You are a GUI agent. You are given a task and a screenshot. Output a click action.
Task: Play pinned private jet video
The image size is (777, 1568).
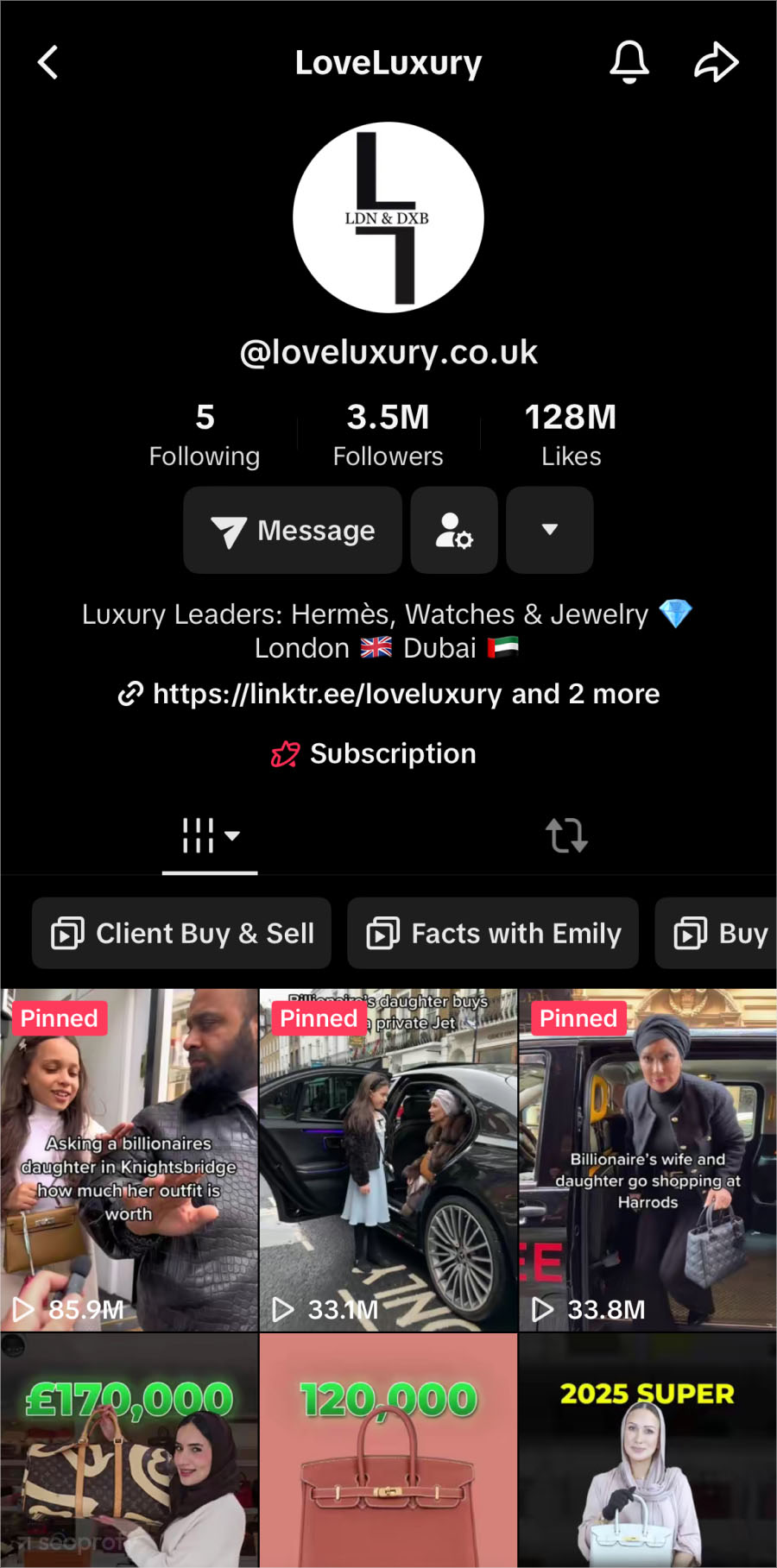(x=388, y=1159)
